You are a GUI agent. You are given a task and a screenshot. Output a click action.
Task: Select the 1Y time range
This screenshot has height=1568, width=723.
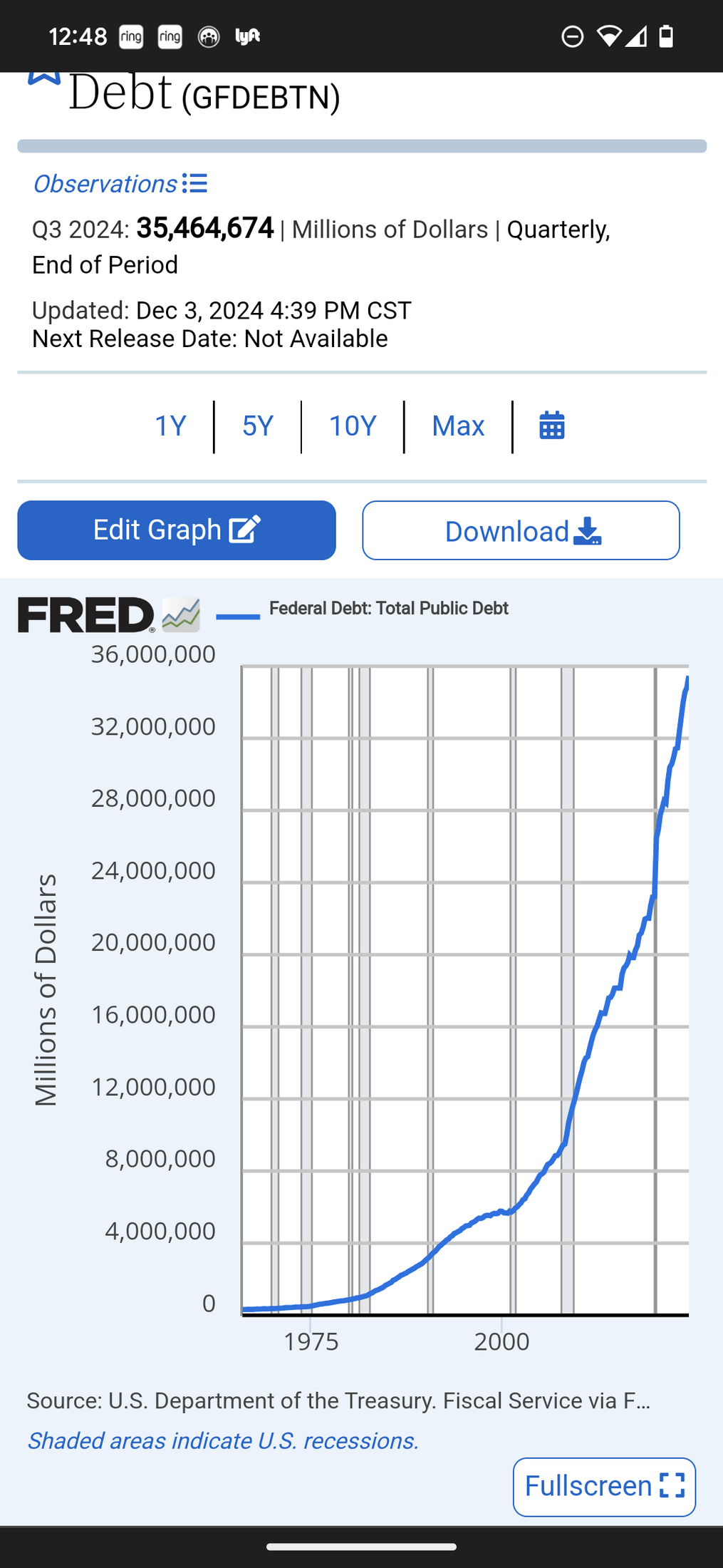(170, 426)
